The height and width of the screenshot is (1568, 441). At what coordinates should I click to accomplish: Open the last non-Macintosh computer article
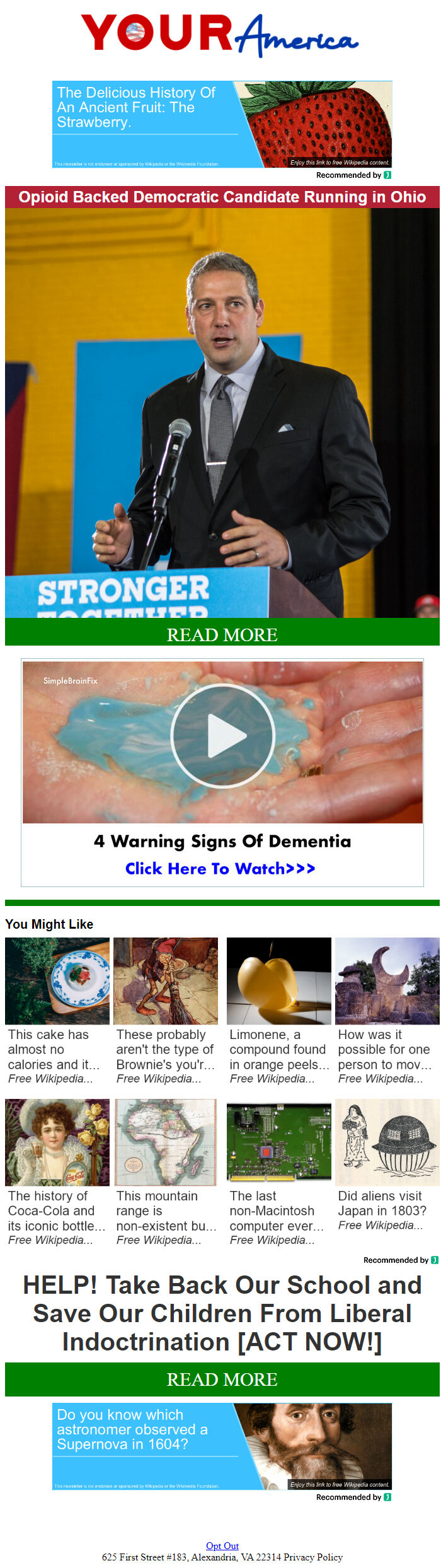[x=278, y=1172]
